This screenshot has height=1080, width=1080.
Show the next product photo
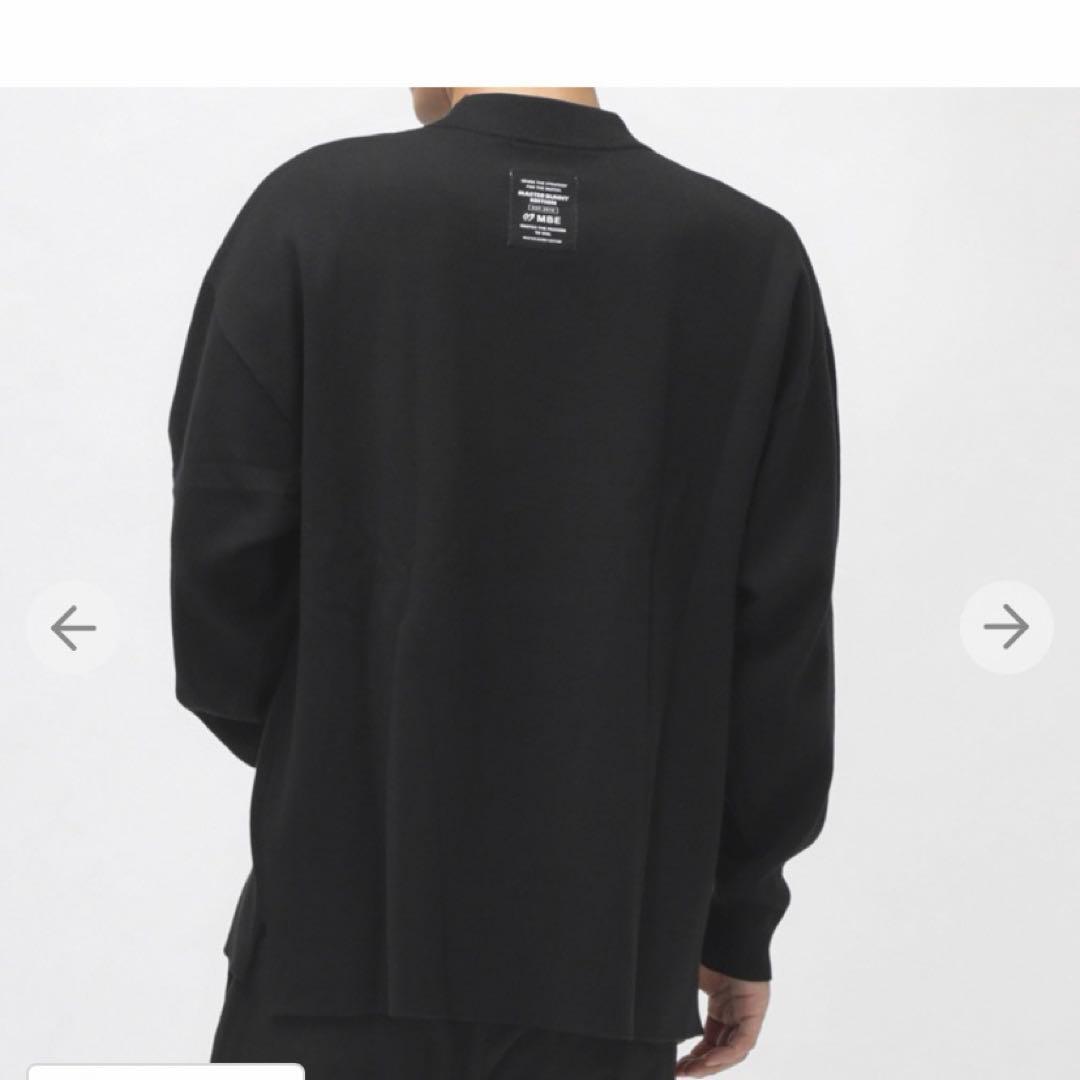click(x=1006, y=627)
